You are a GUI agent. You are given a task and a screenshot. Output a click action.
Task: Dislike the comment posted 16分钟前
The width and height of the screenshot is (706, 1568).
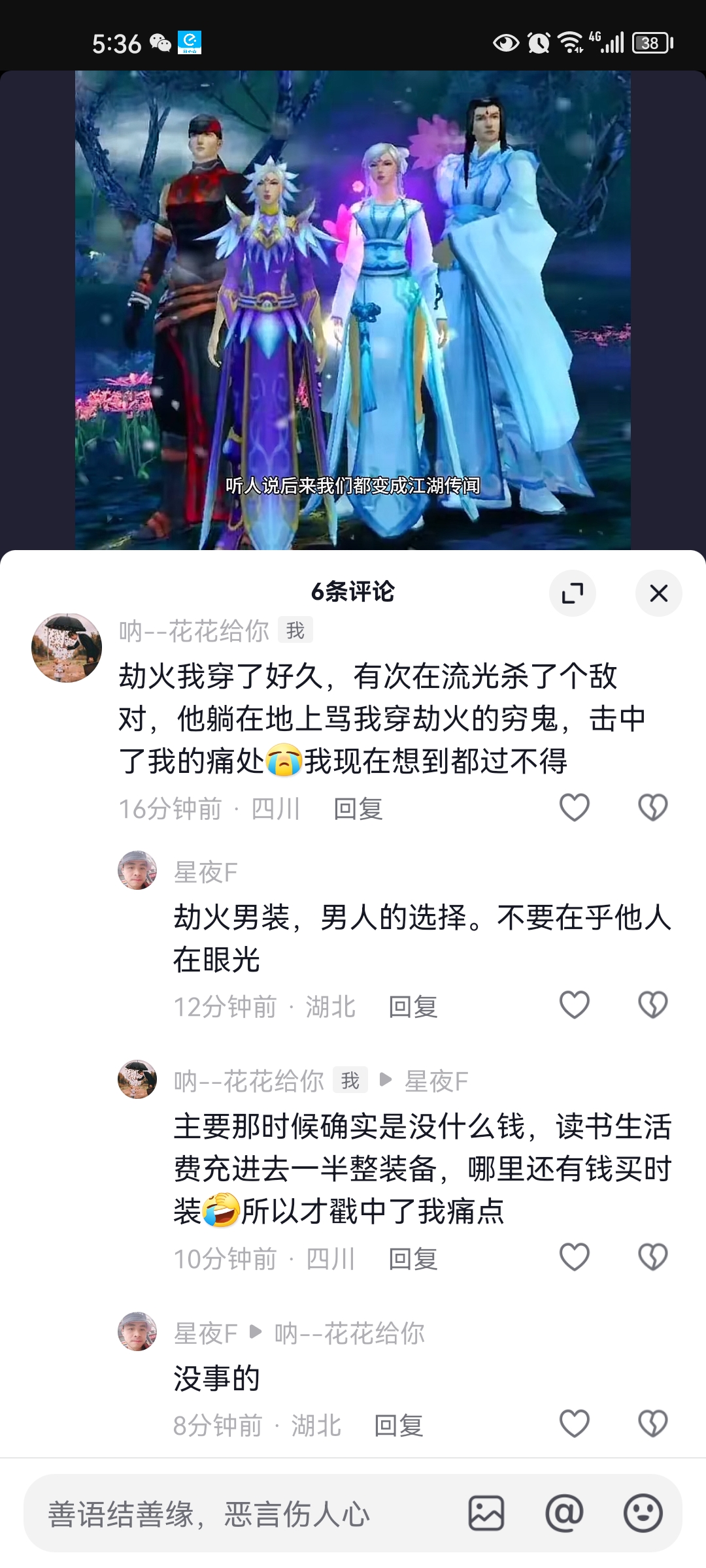[x=652, y=808]
